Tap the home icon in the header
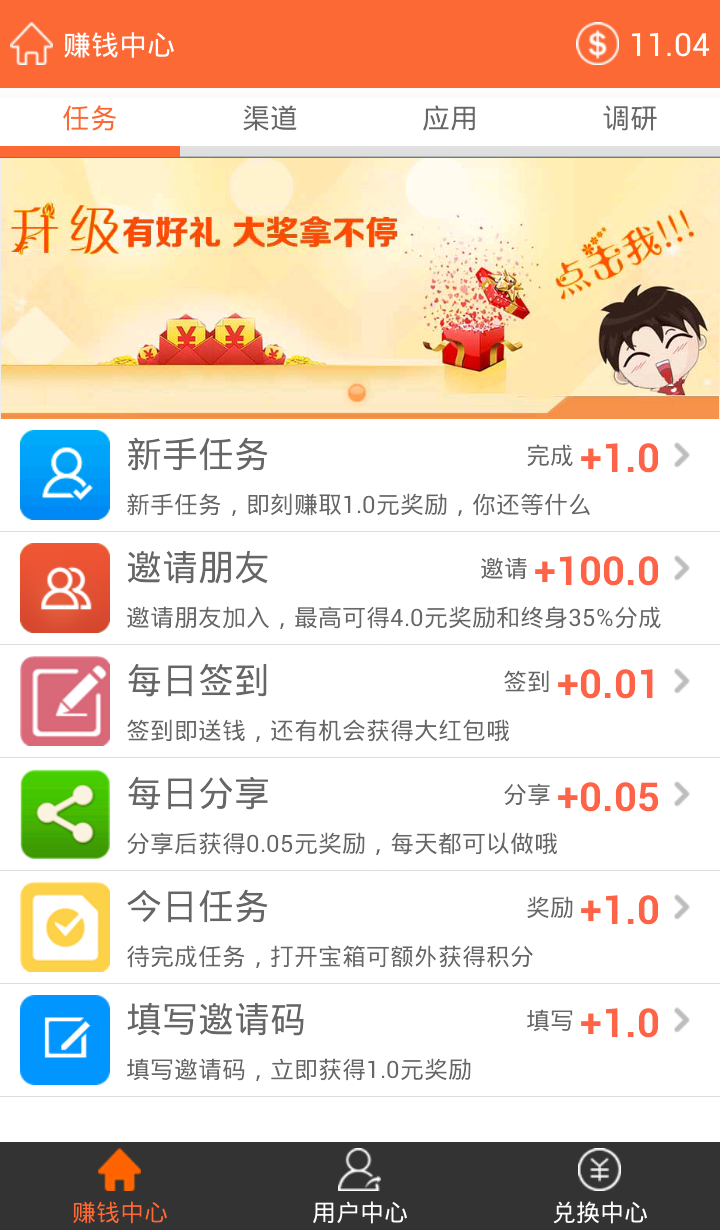The image size is (720, 1230). pos(31,44)
